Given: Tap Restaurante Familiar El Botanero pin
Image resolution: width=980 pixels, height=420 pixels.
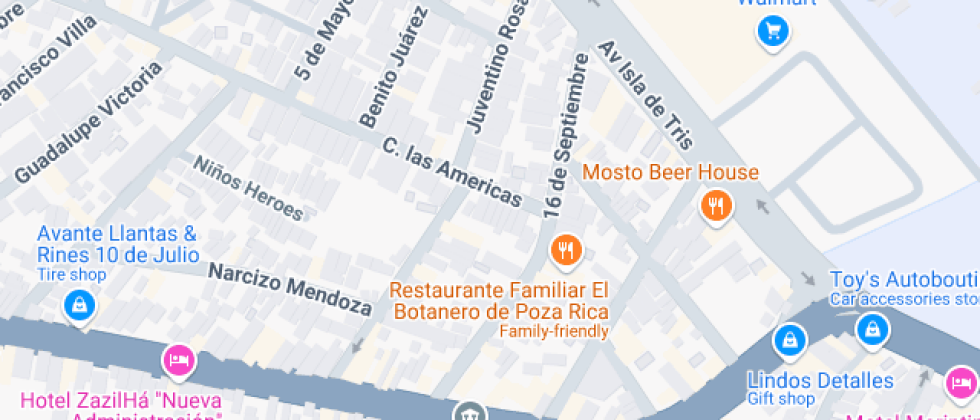Looking at the screenshot, I should pos(566,251).
